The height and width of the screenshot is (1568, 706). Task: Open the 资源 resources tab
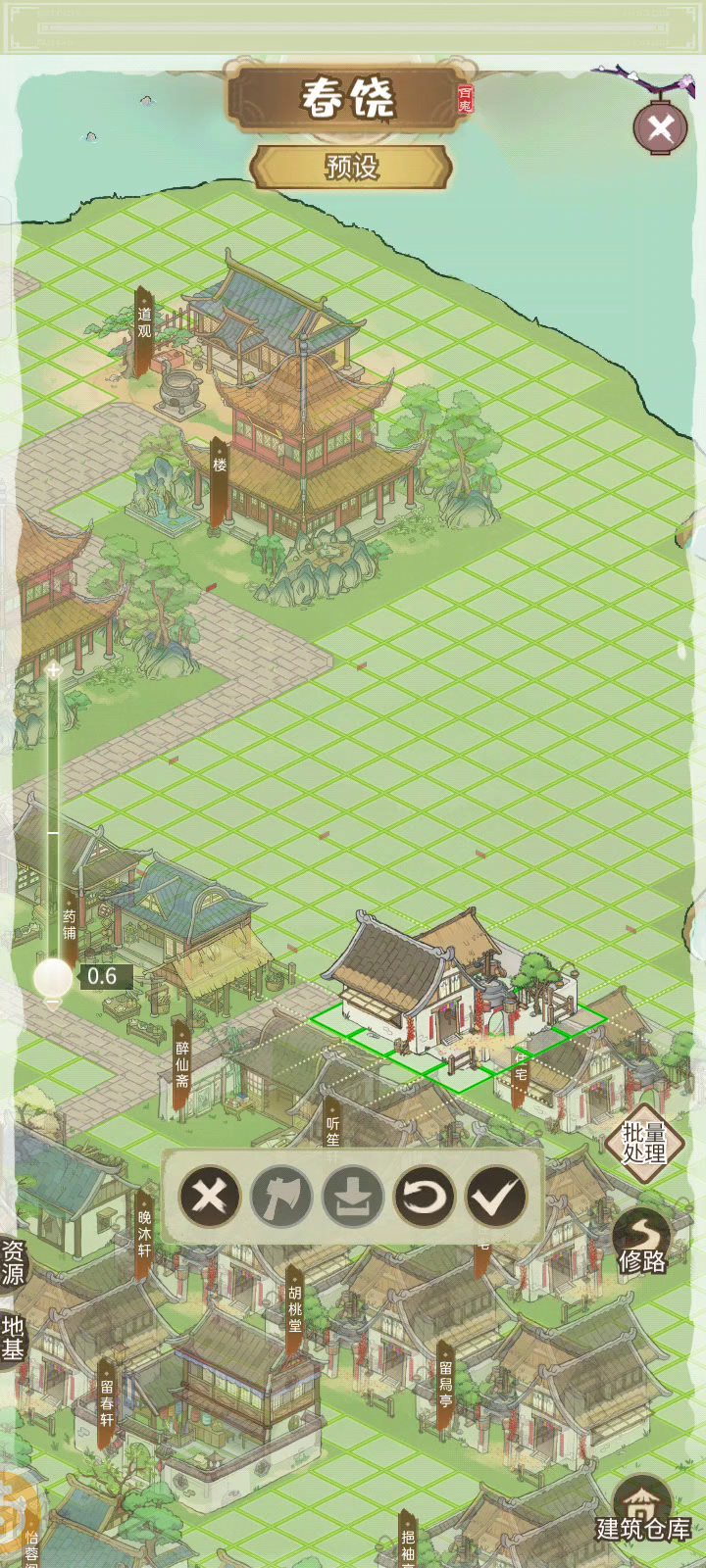pyautogui.click(x=13, y=1262)
